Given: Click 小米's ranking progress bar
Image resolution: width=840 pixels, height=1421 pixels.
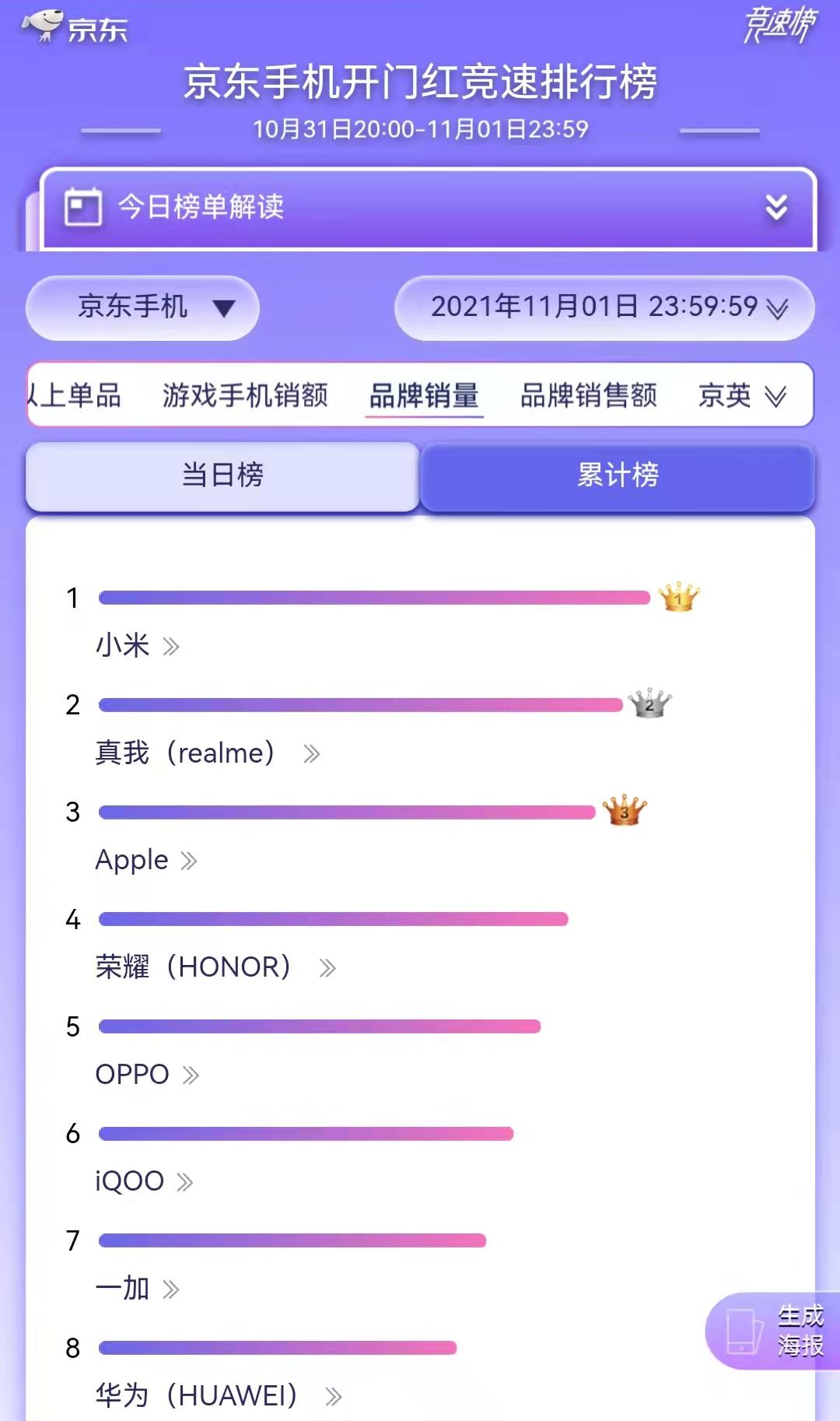Looking at the screenshot, I should 373,598.
